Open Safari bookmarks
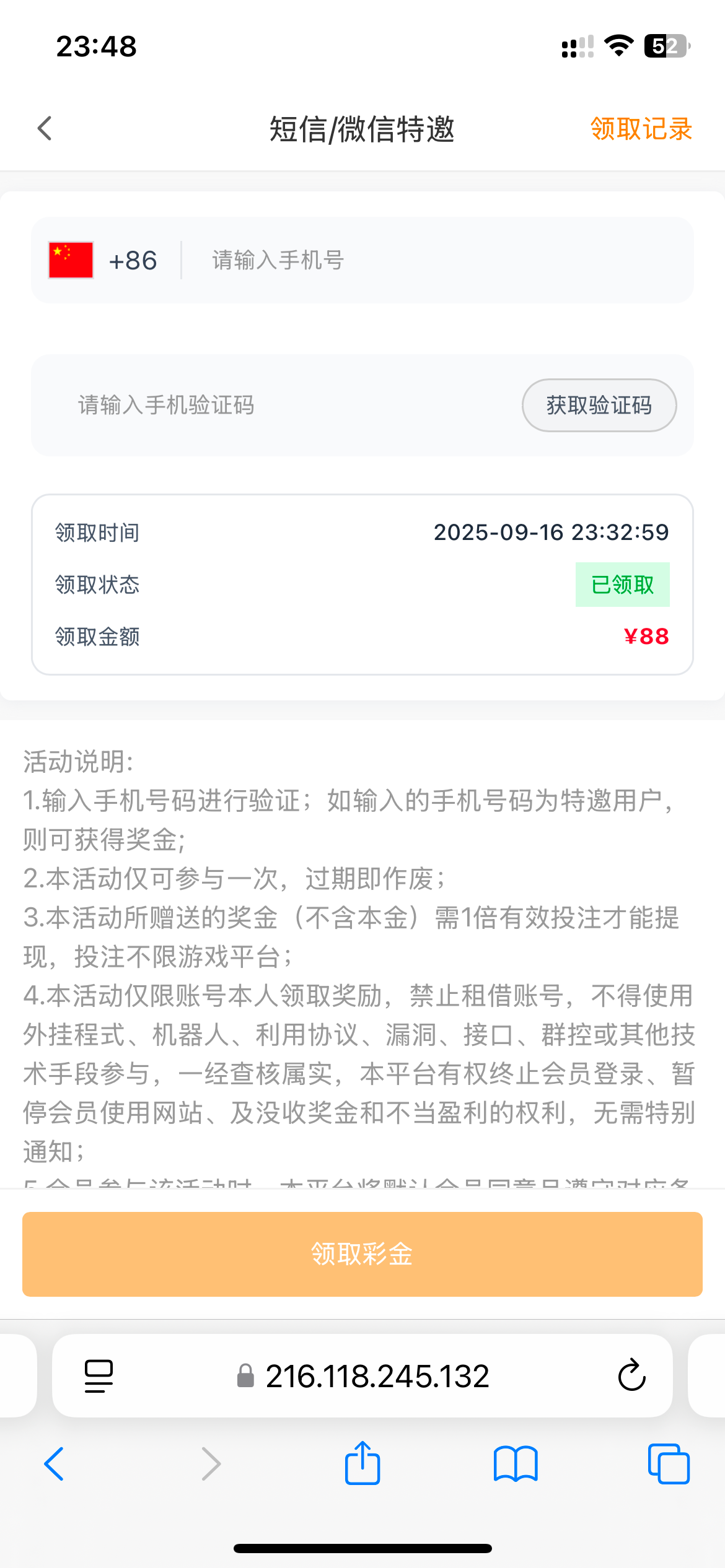The image size is (725, 1568). tap(516, 1464)
